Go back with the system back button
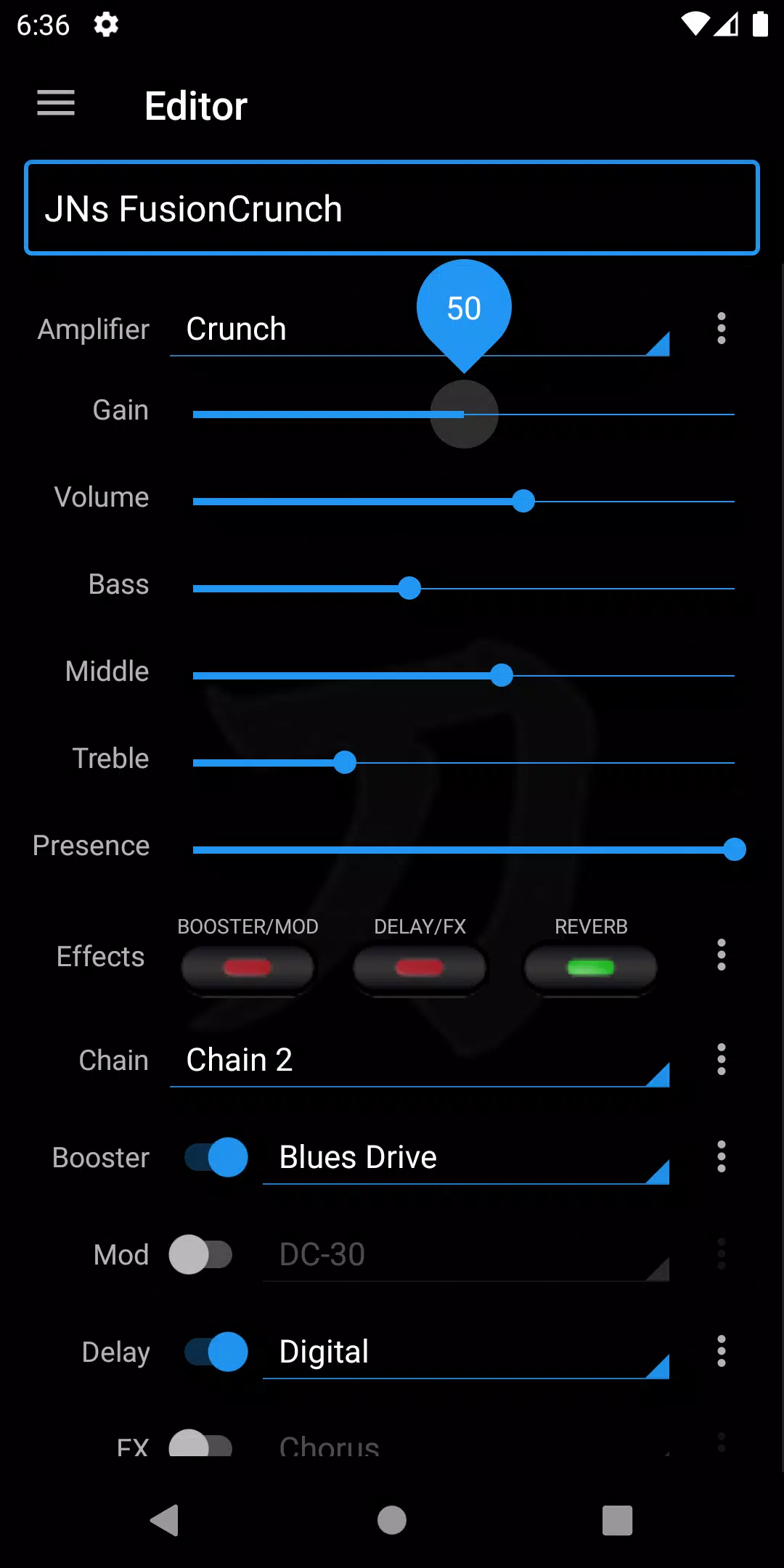Screen dimensions: 784x1568 click(x=165, y=1520)
